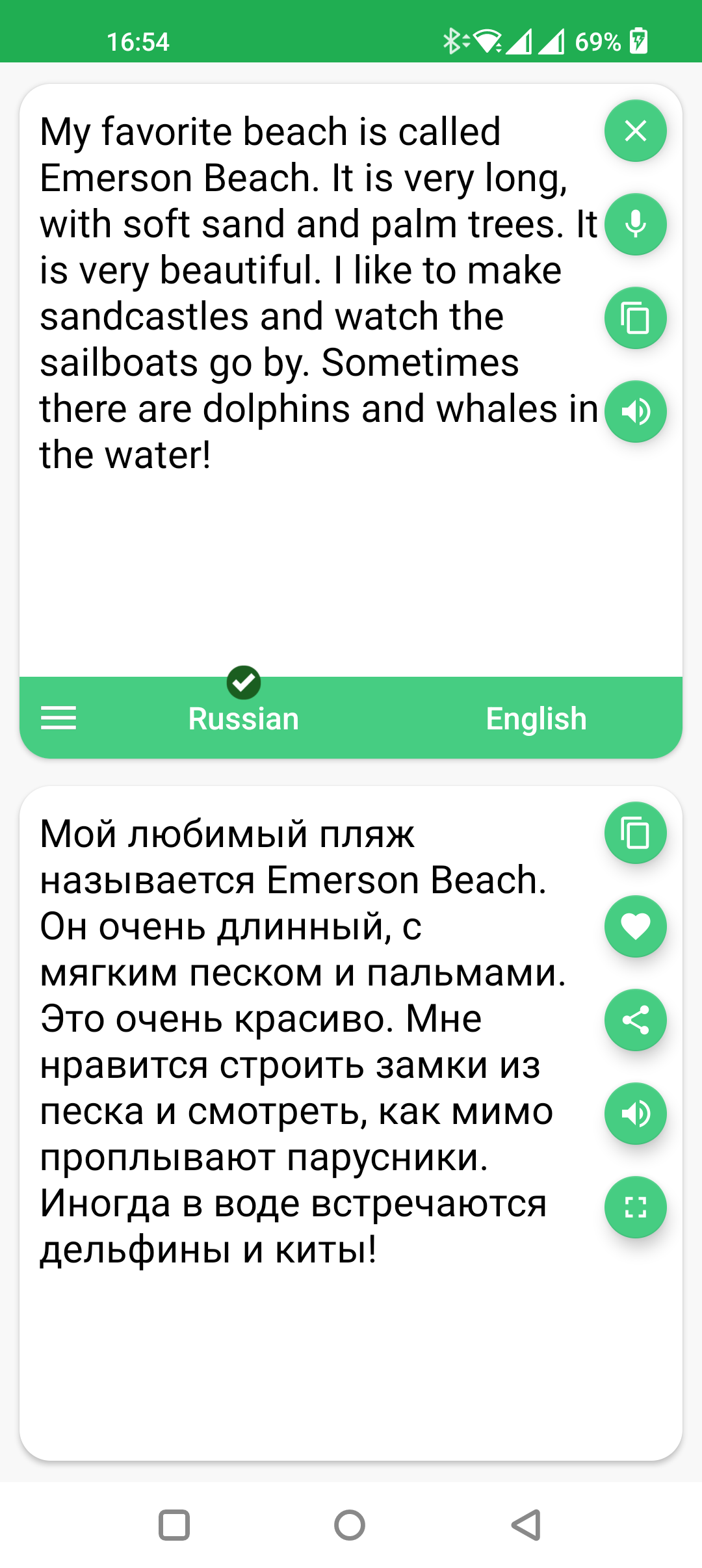Screen dimensions: 702x1568
Task: View the translation in fullscreen
Action: (x=635, y=1207)
